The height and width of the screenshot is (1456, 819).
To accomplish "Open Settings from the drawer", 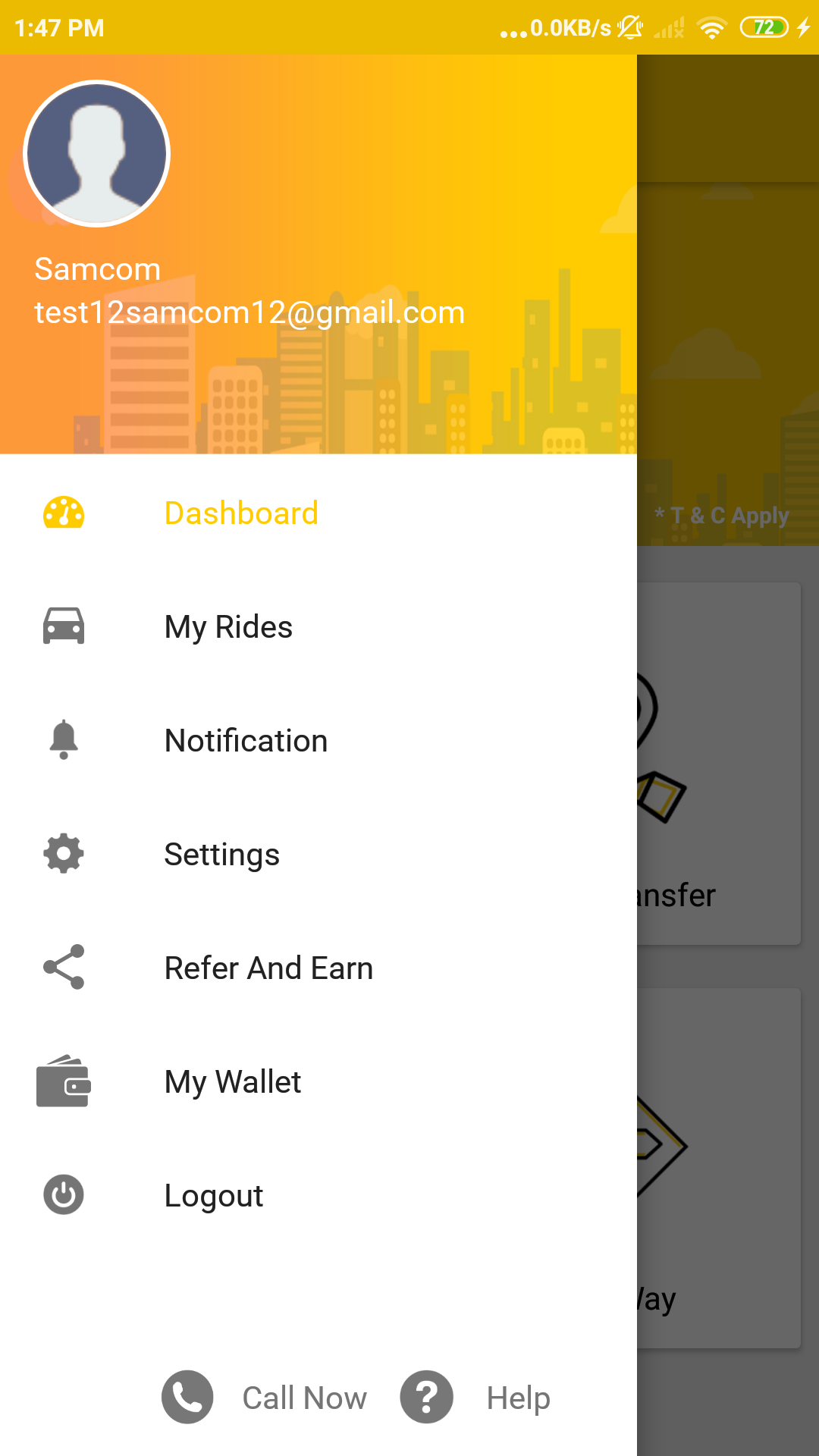I will coord(221,855).
